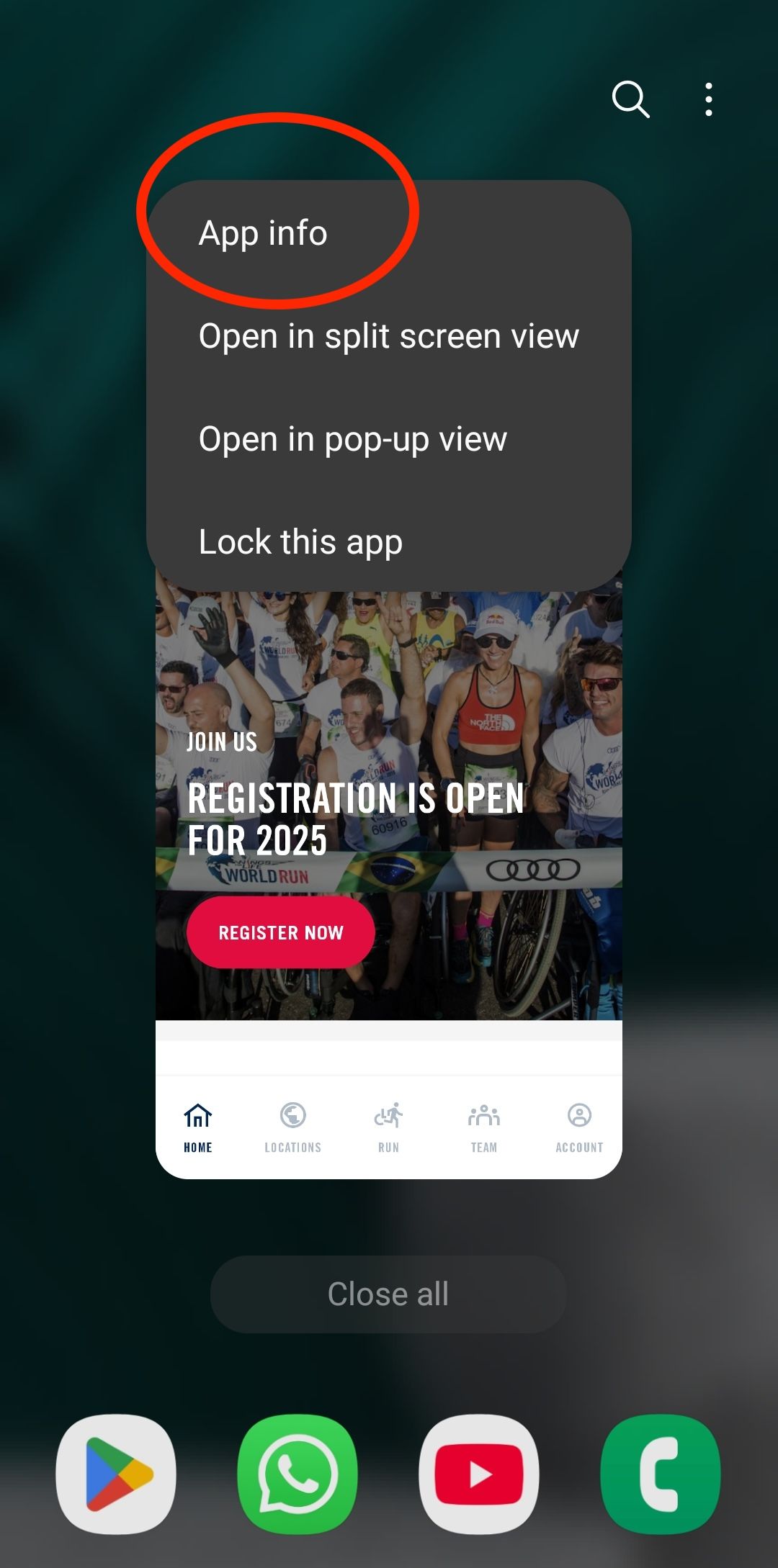Open the Phone dialer app
Viewport: 778px width, 1568px height.
click(661, 1474)
